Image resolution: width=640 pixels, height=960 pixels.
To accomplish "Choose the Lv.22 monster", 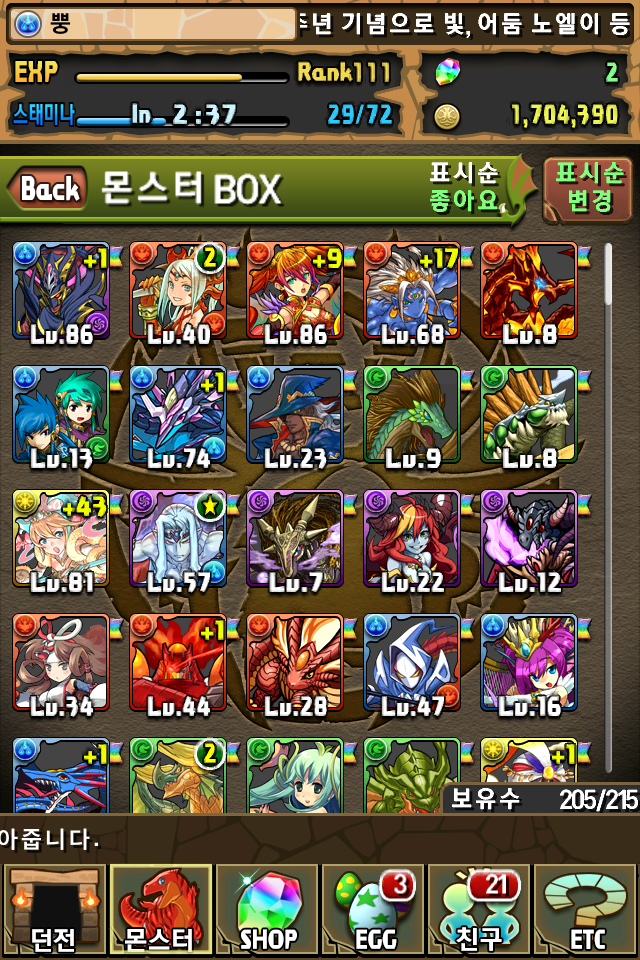I will coord(412,539).
